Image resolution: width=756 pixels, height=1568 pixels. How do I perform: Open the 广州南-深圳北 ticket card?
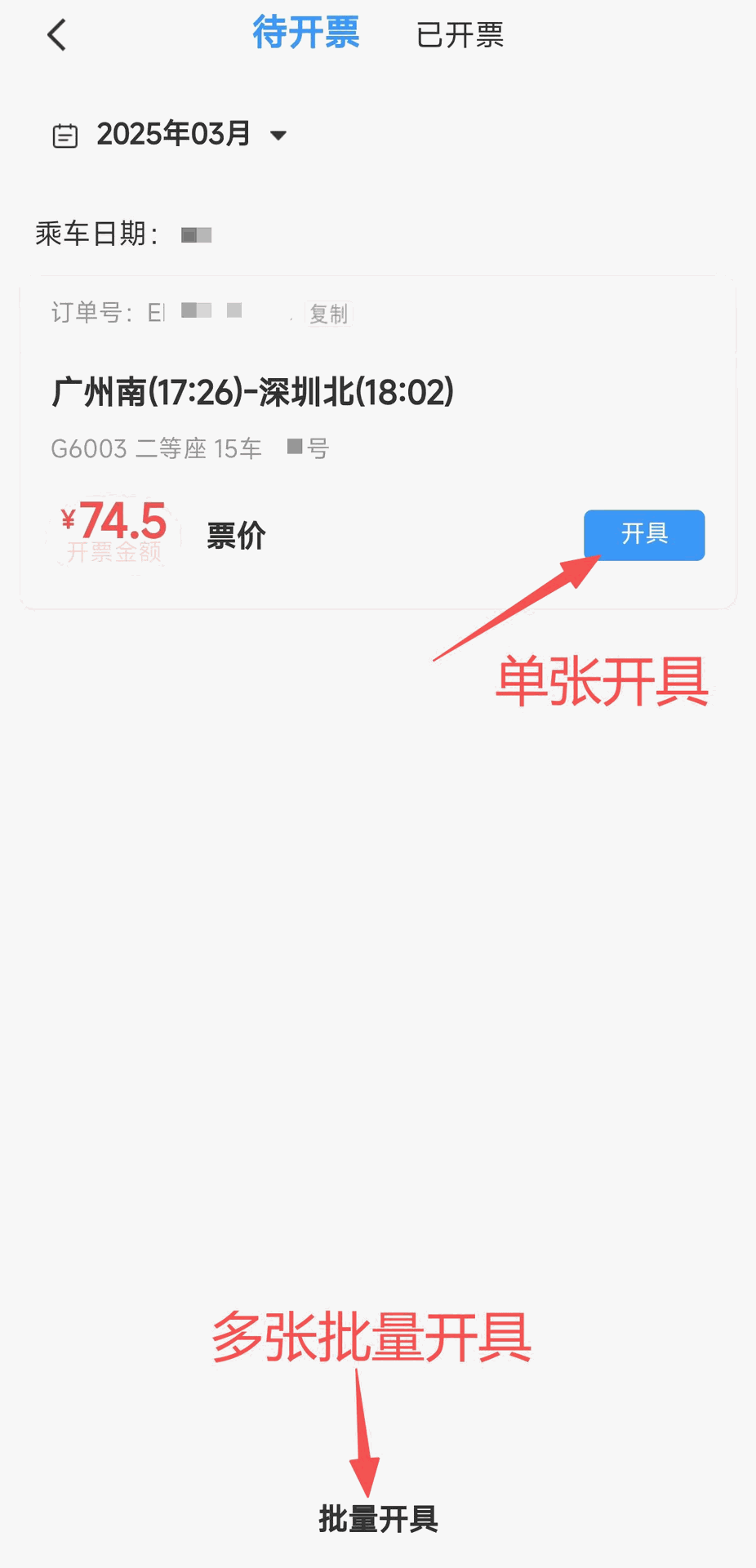point(253,393)
